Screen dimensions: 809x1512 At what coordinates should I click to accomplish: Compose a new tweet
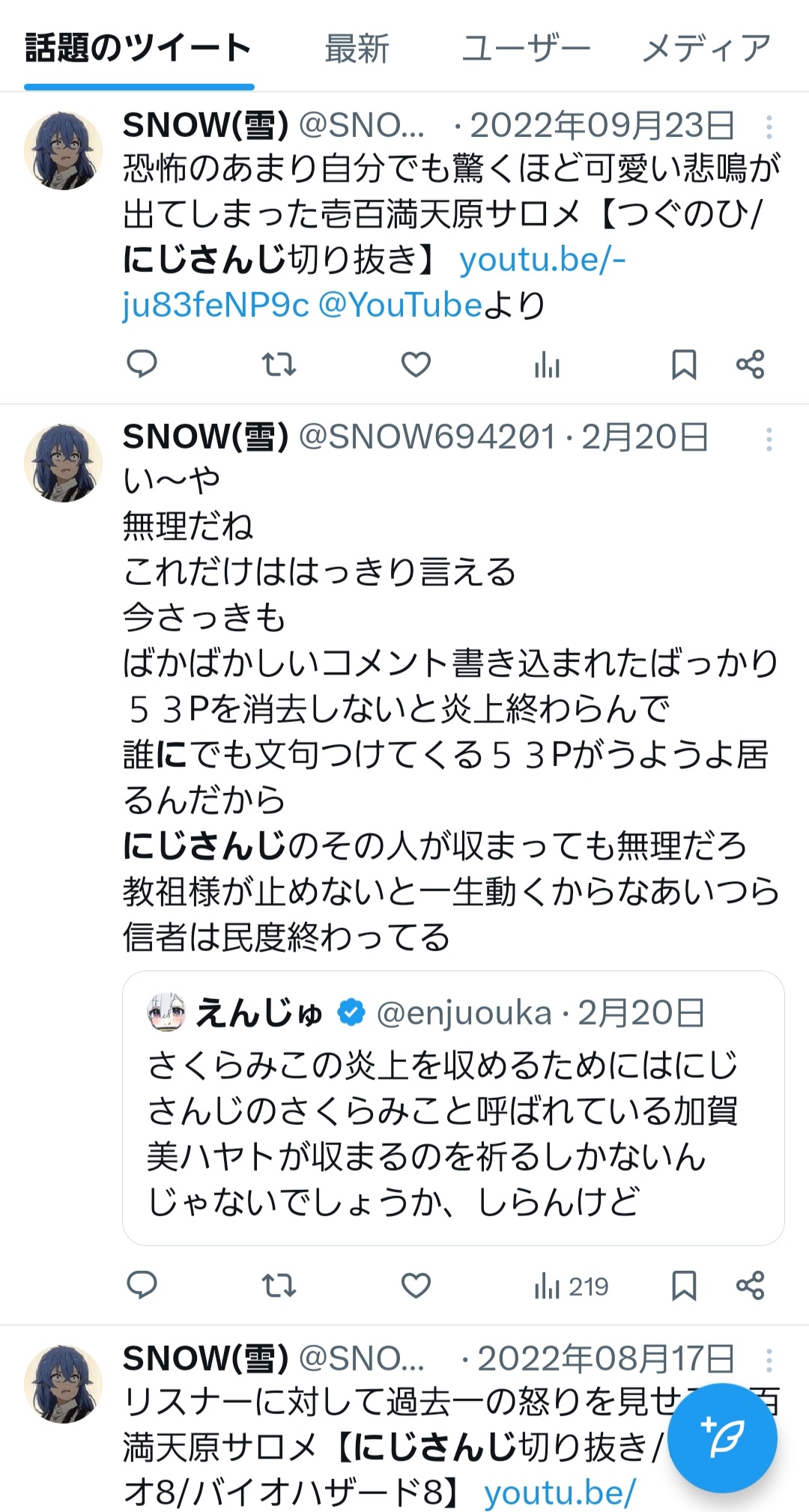pyautogui.click(x=721, y=1438)
